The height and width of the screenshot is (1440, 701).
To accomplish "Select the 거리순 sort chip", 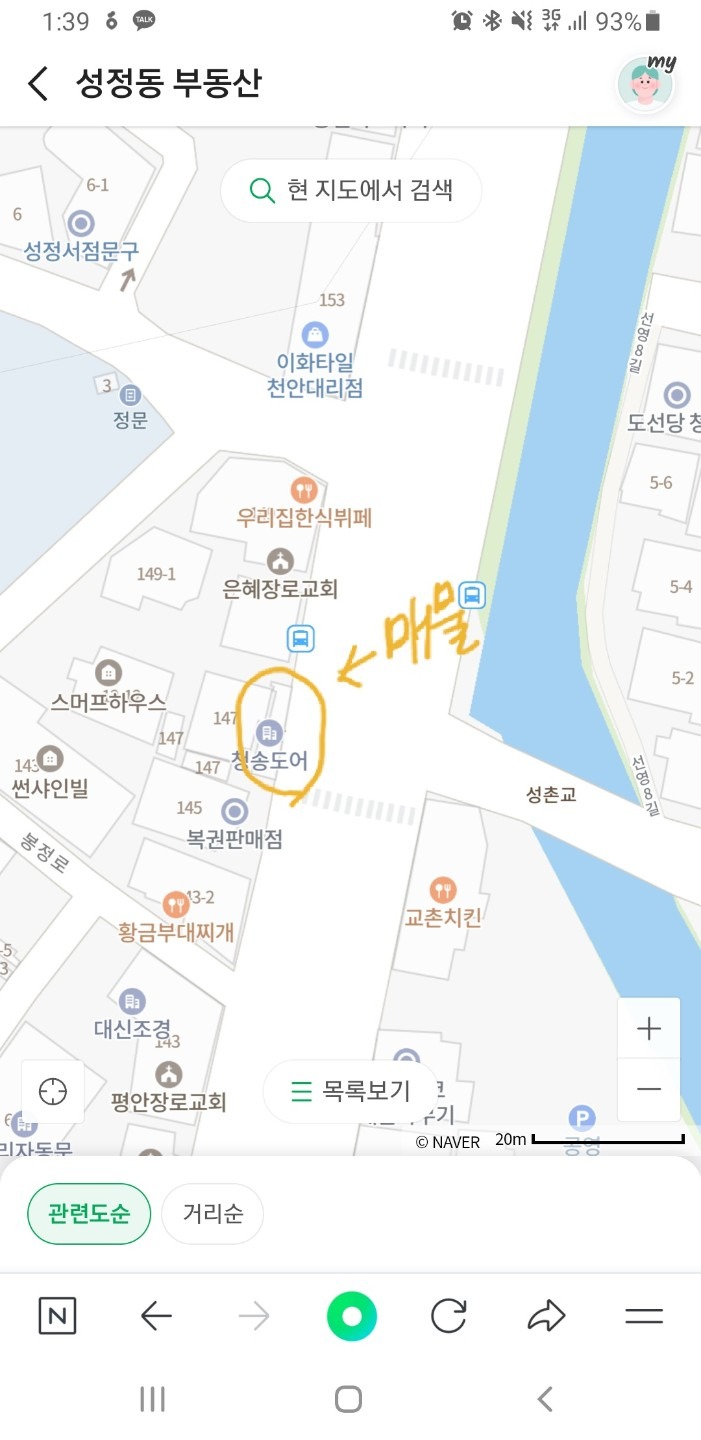I will coord(212,1214).
